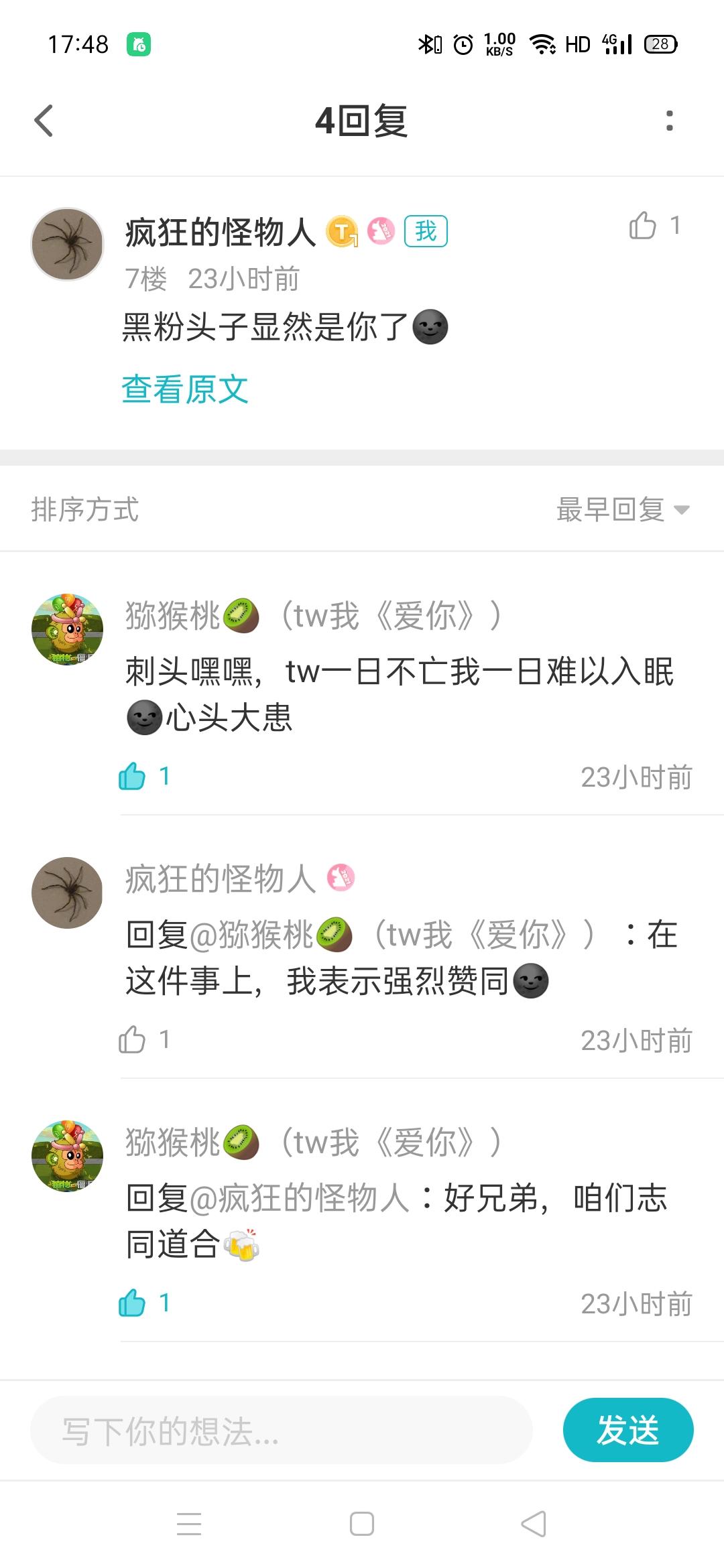The image size is (724, 1568).
Task: Like the reply 刺头嘿嘿 by 猕猴桃
Action: pyautogui.click(x=132, y=777)
